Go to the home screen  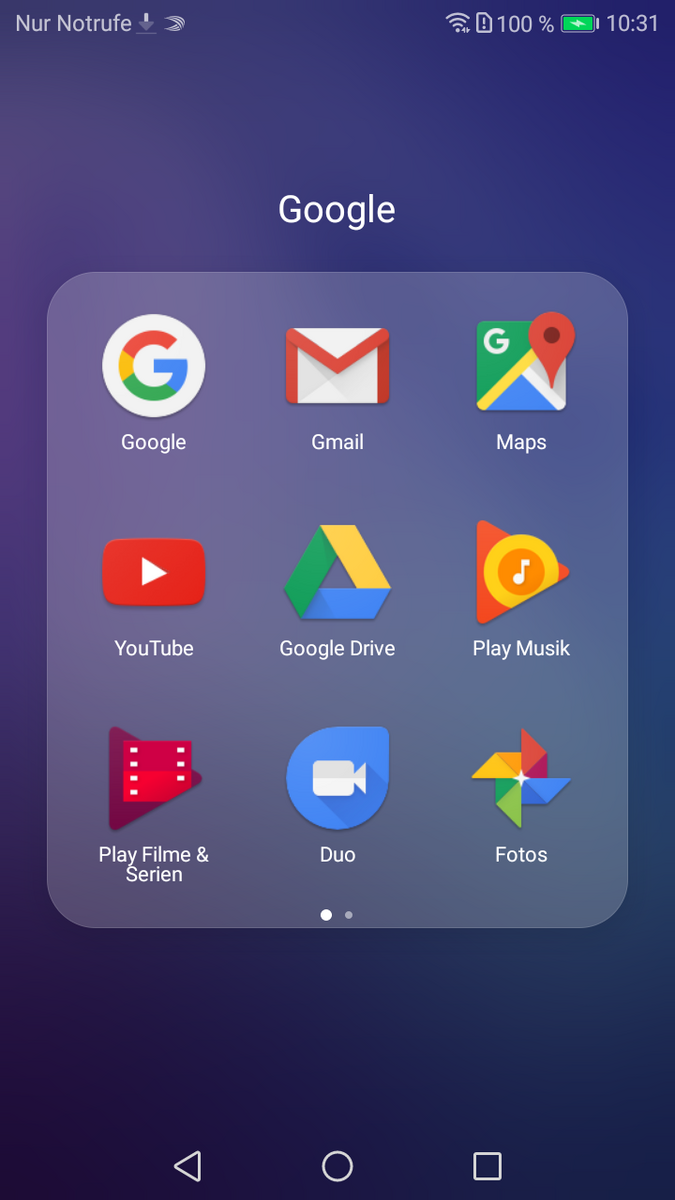(337, 1166)
